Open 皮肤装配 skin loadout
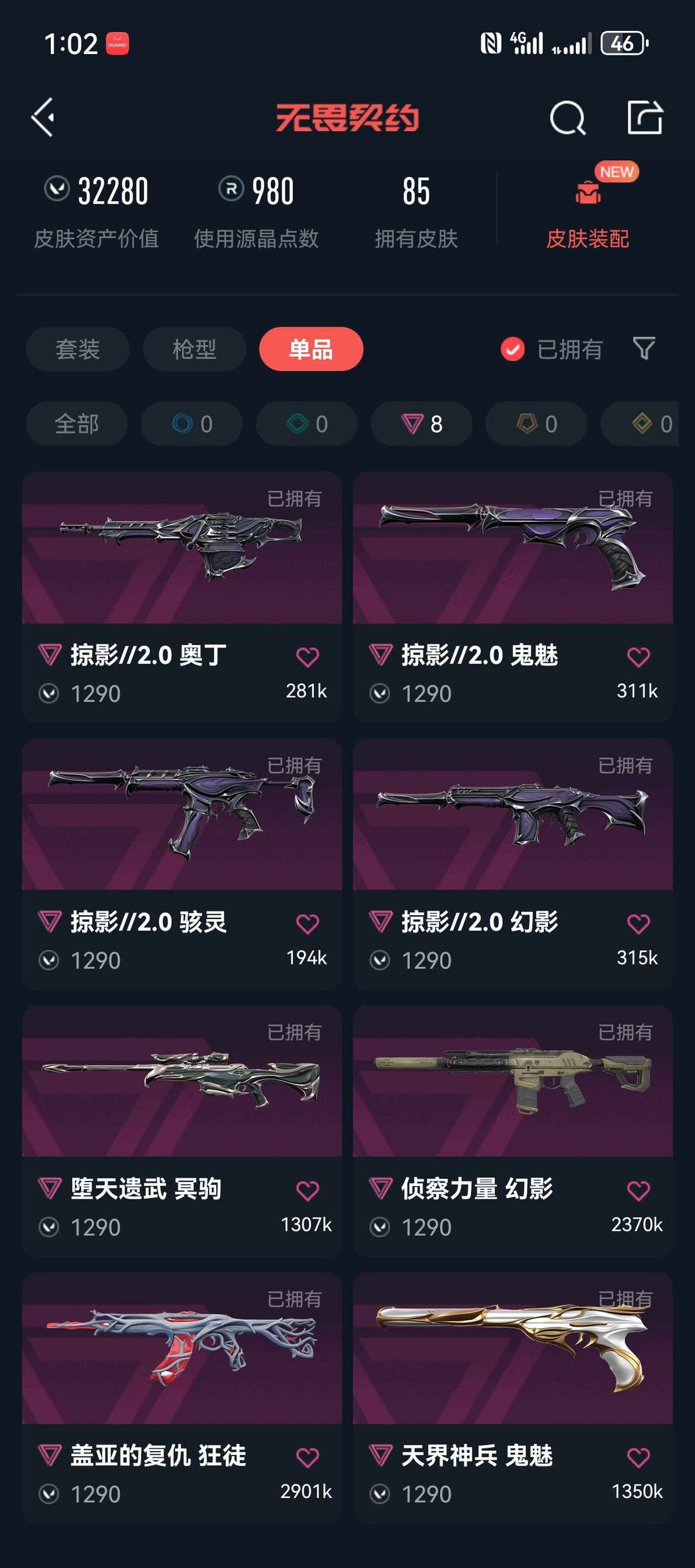The image size is (695, 1568). 588,212
